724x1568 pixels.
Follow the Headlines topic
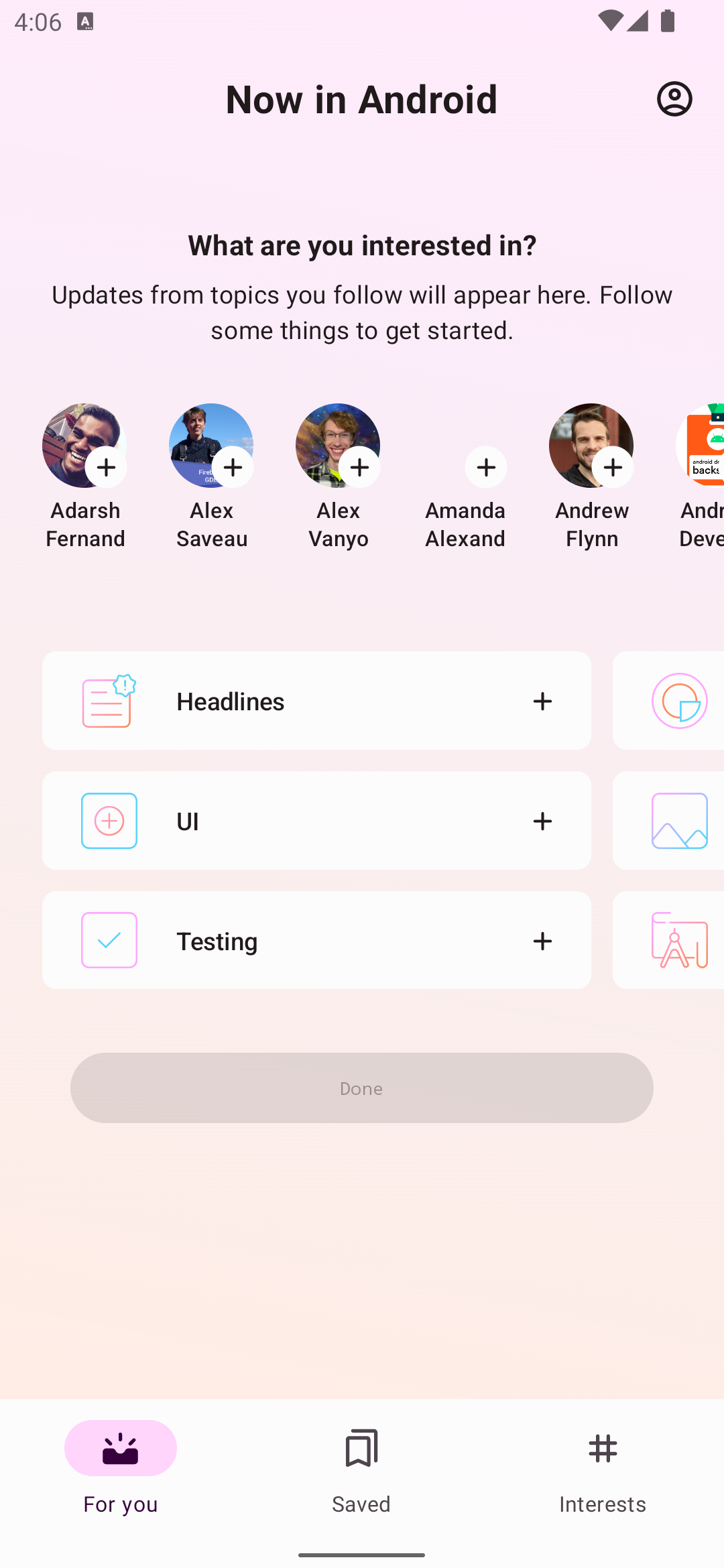coord(542,701)
